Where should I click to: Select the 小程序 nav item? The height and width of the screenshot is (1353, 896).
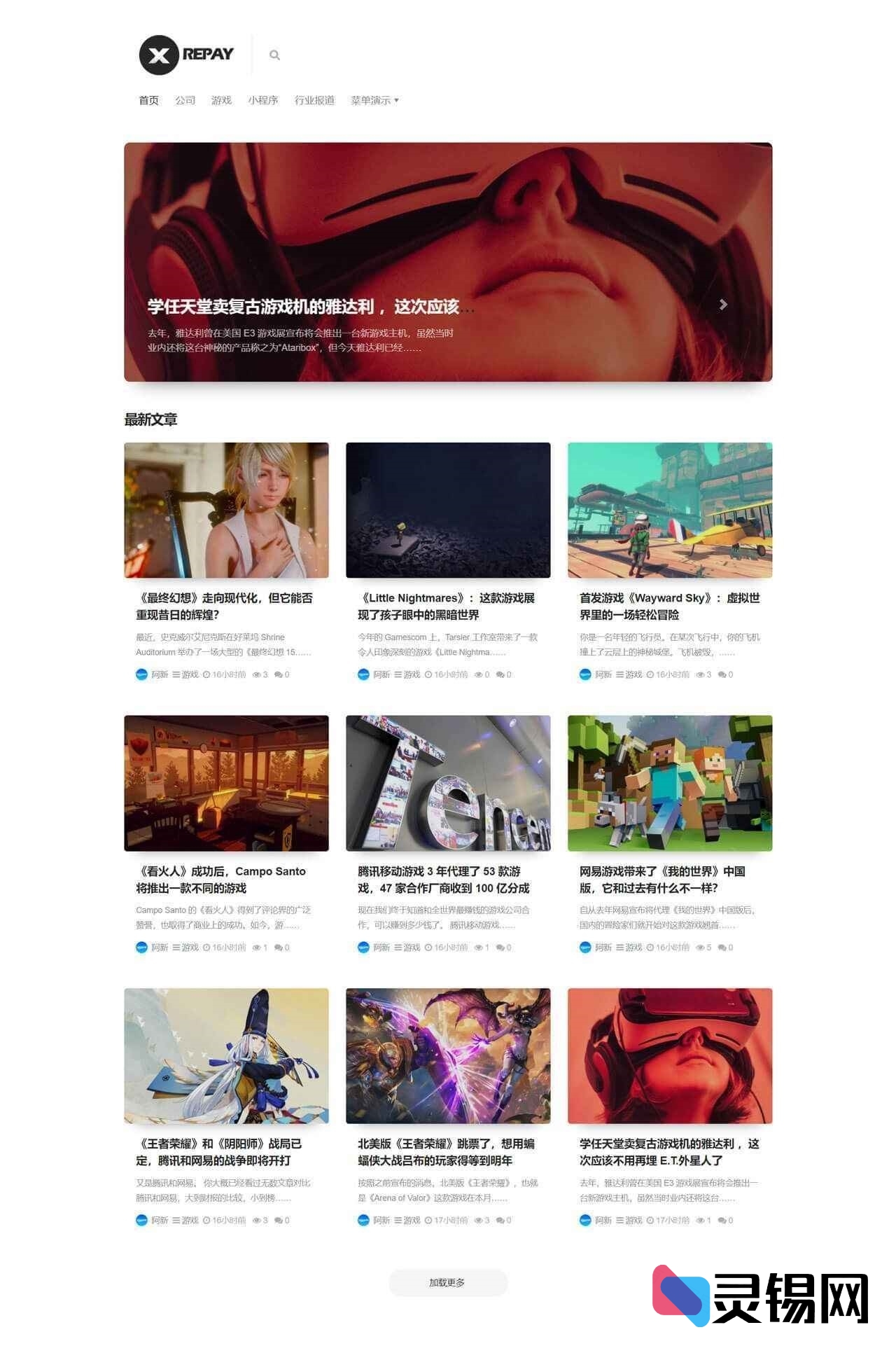(x=262, y=100)
